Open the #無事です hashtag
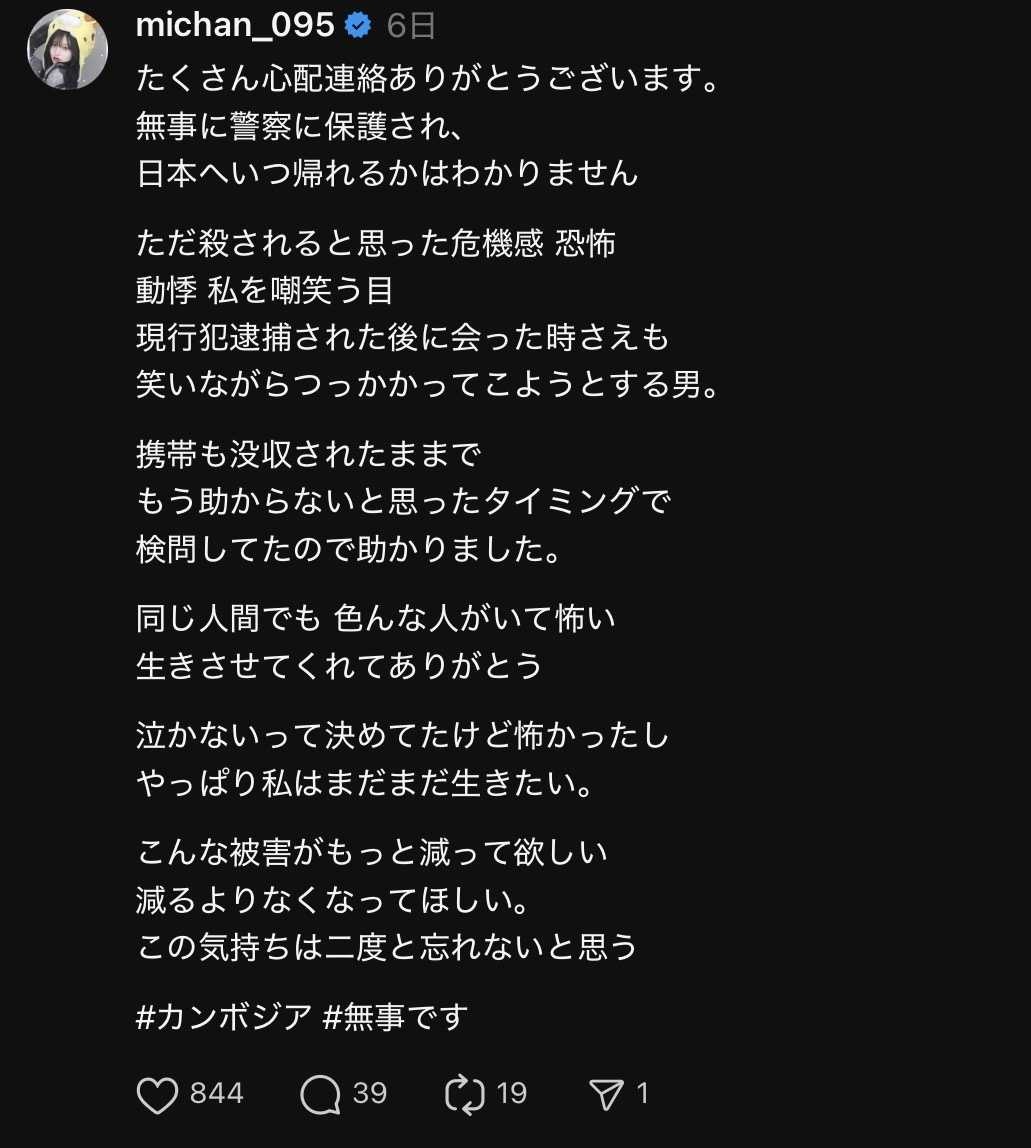This screenshot has width=1031, height=1148. coord(396,1018)
